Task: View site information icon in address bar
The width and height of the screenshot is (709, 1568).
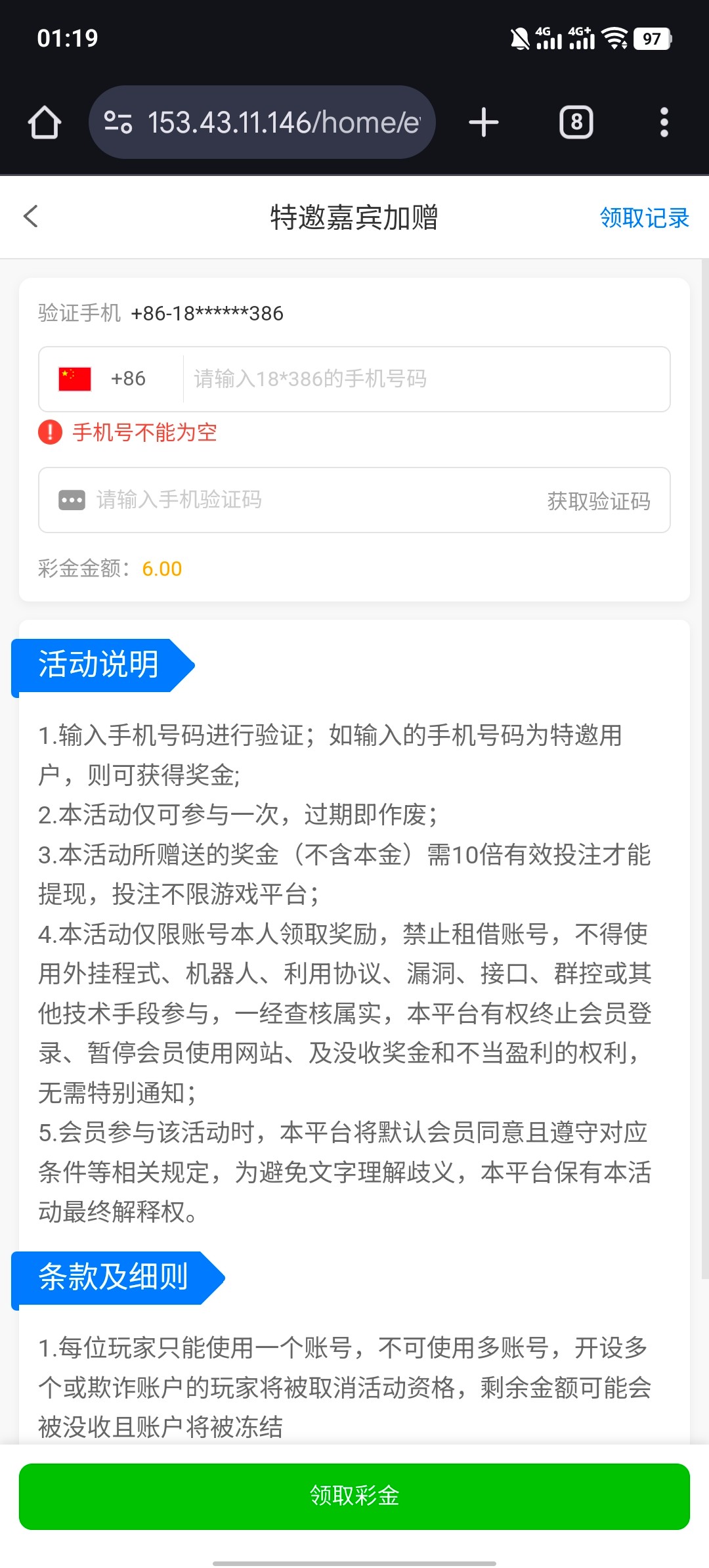Action: coord(118,123)
